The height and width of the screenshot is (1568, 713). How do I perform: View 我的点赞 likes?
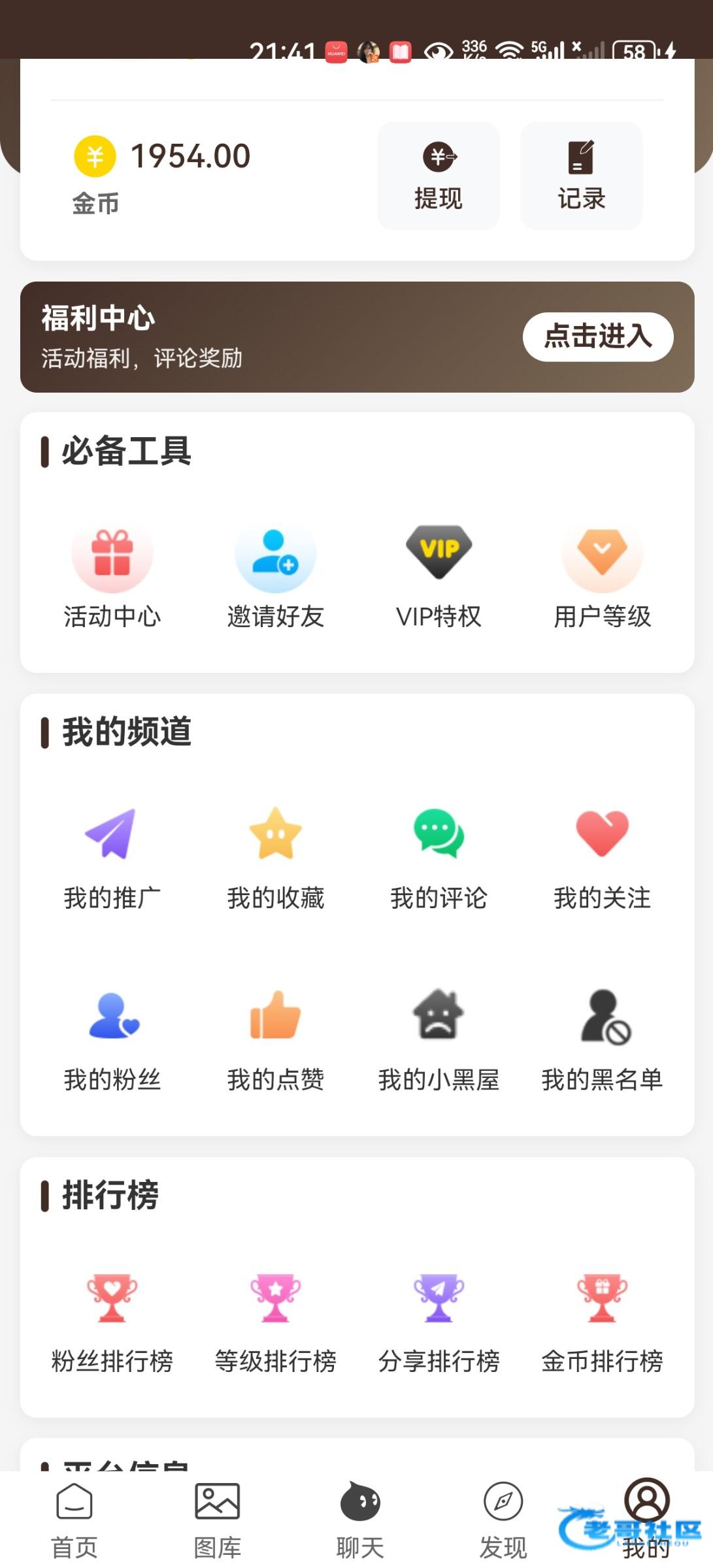[x=275, y=1040]
